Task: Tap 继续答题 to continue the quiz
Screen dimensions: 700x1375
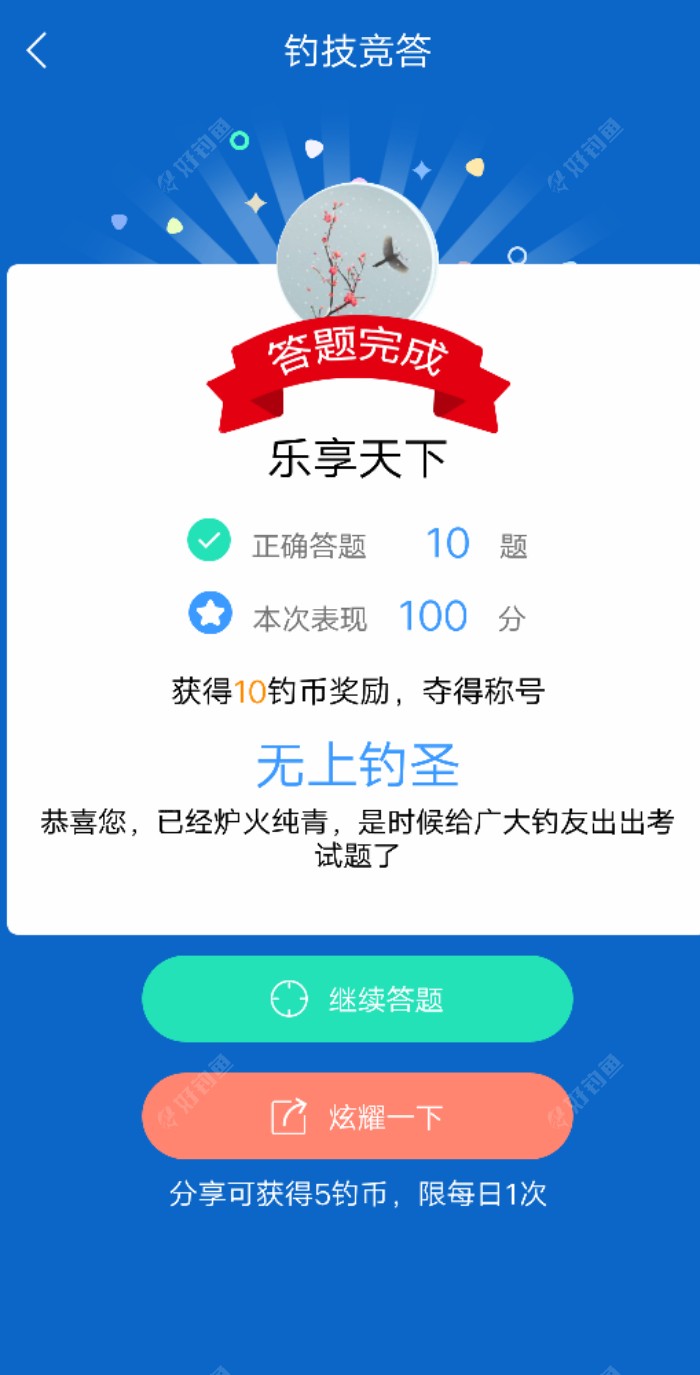Action: coord(357,999)
